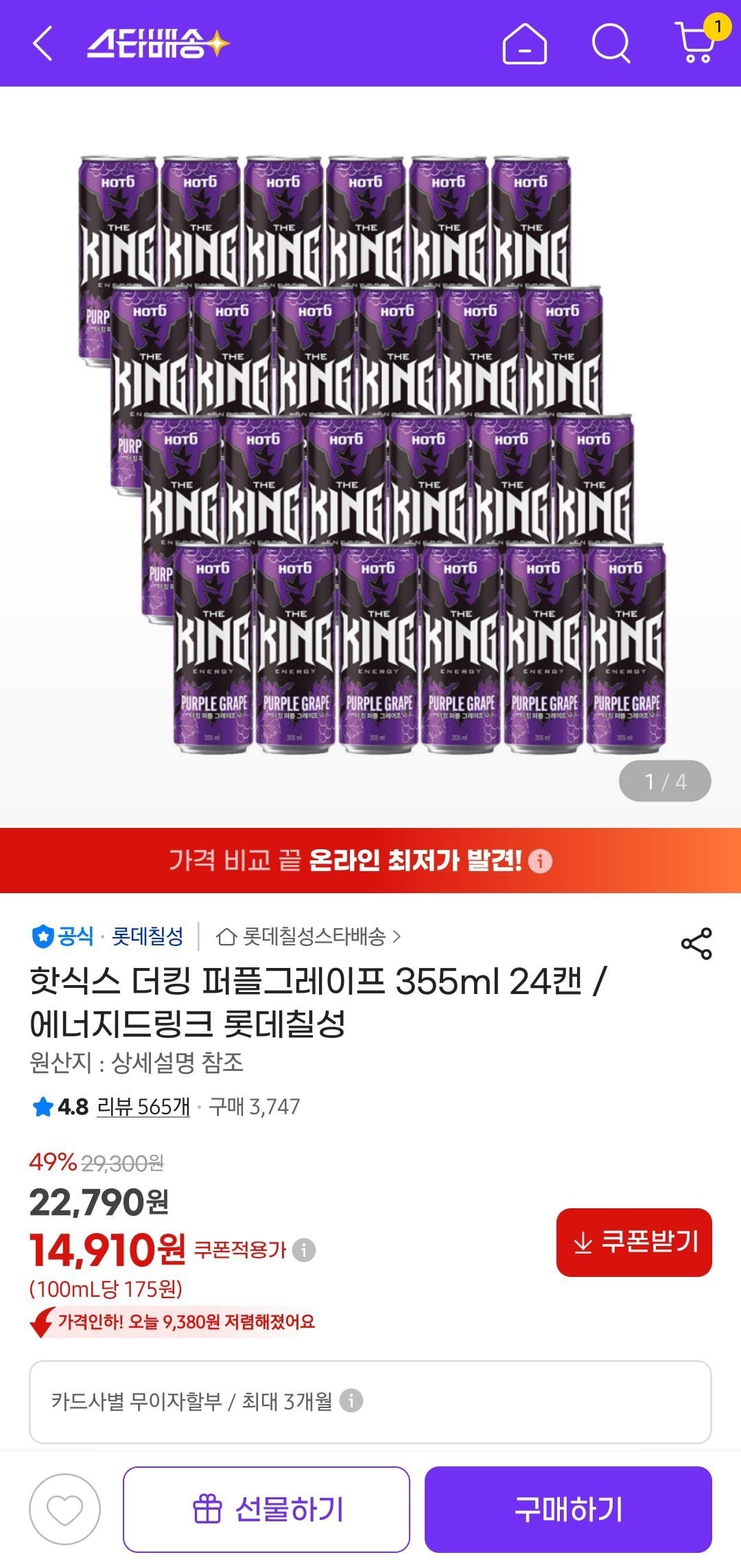741x1568 pixels.
Task: Open the Hot6 The King product image
Action: [370, 453]
